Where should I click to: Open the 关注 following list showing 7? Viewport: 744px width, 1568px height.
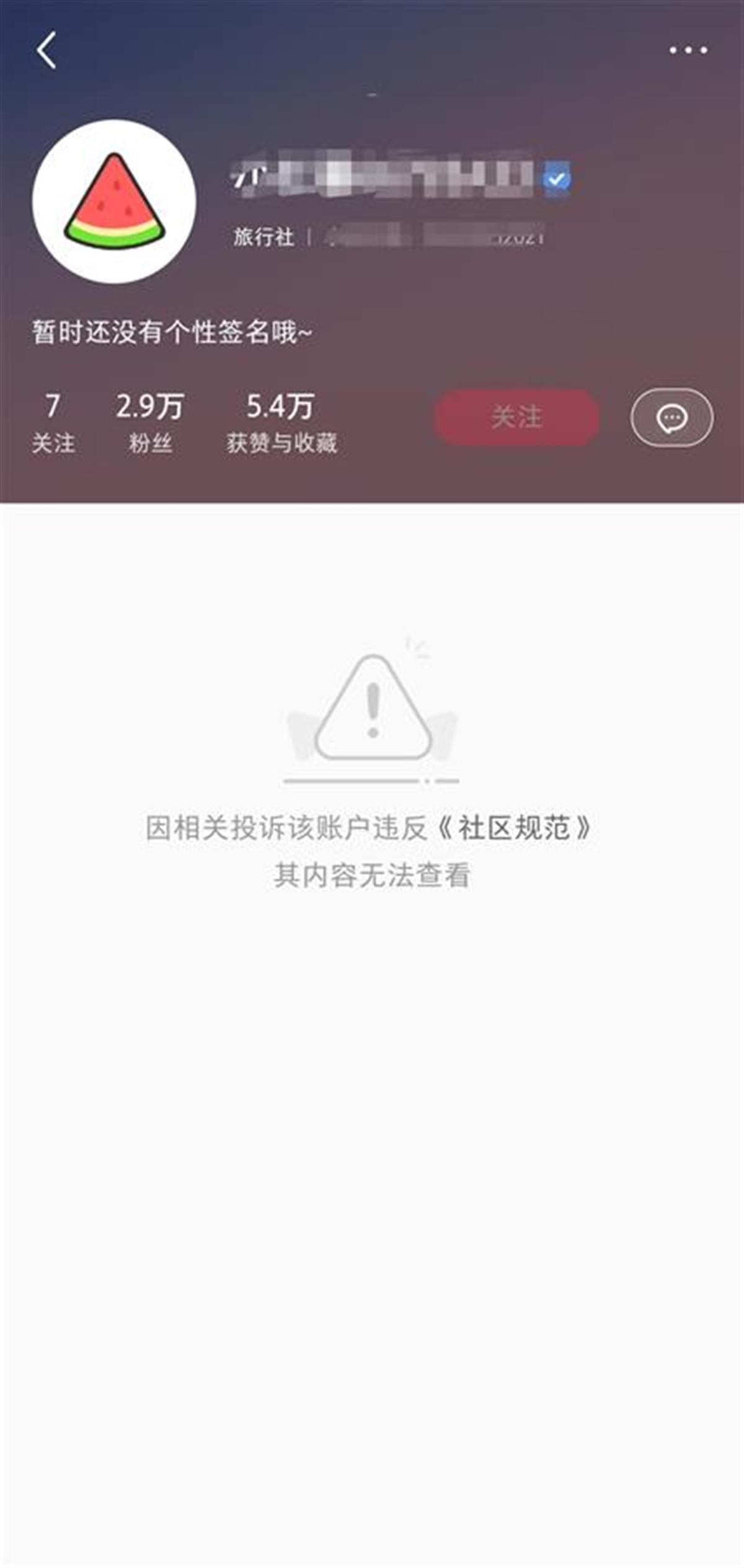click(x=55, y=422)
